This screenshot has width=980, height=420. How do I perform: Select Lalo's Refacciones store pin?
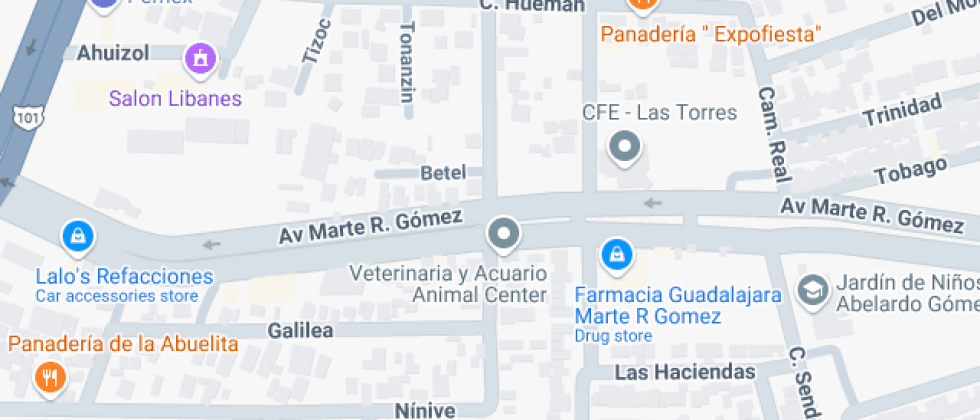[77, 237]
